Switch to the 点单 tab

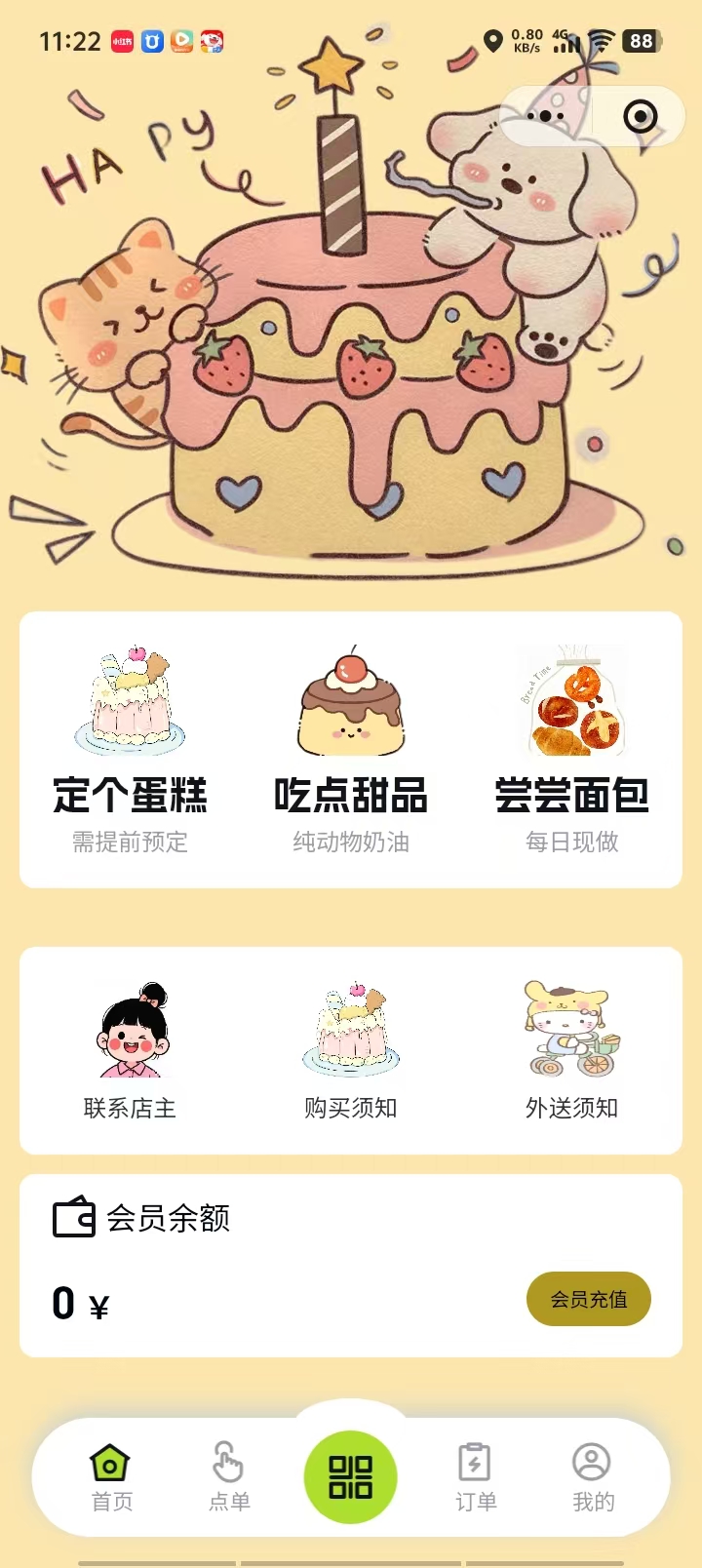point(229,1477)
